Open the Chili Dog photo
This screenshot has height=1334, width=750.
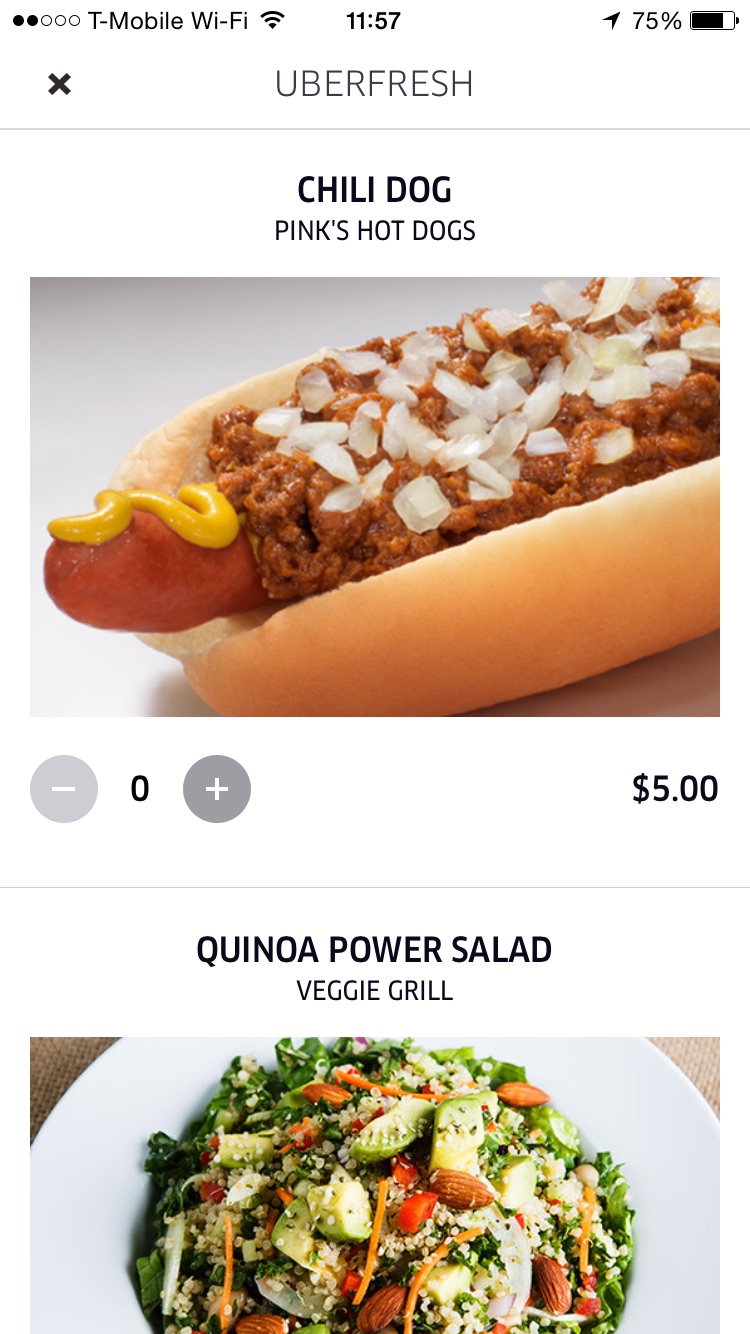[375, 497]
